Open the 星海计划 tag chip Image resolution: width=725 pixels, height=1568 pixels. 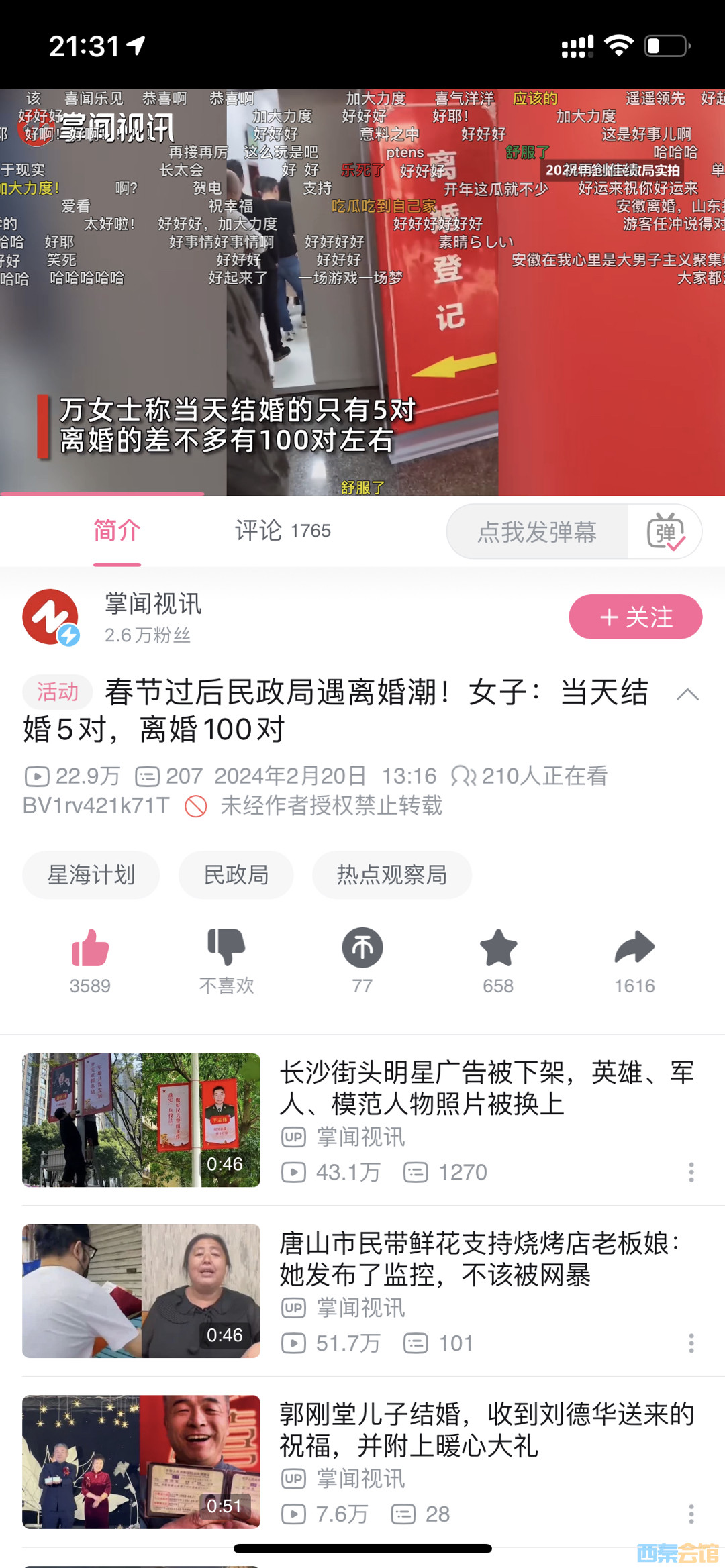click(91, 875)
